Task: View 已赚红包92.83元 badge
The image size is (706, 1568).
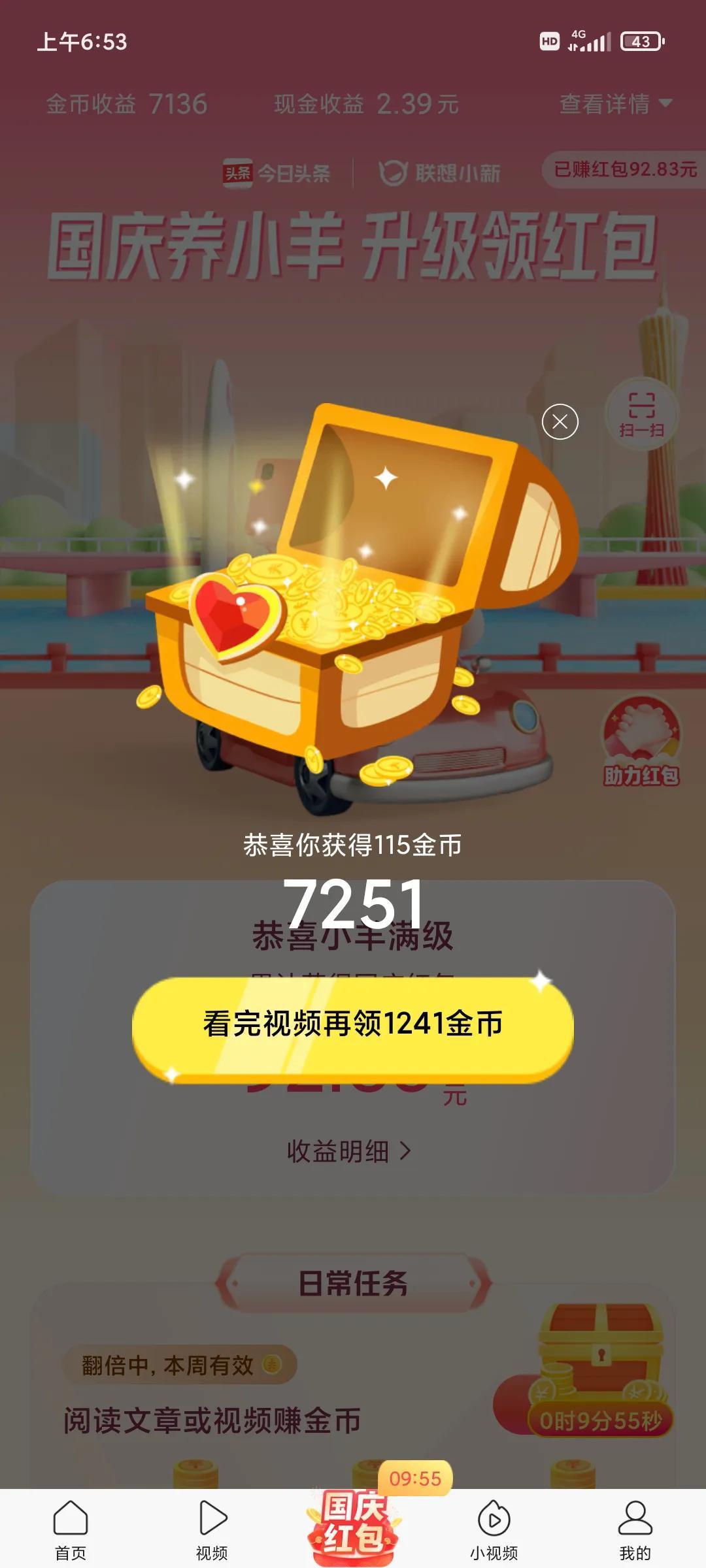Action: (x=624, y=170)
